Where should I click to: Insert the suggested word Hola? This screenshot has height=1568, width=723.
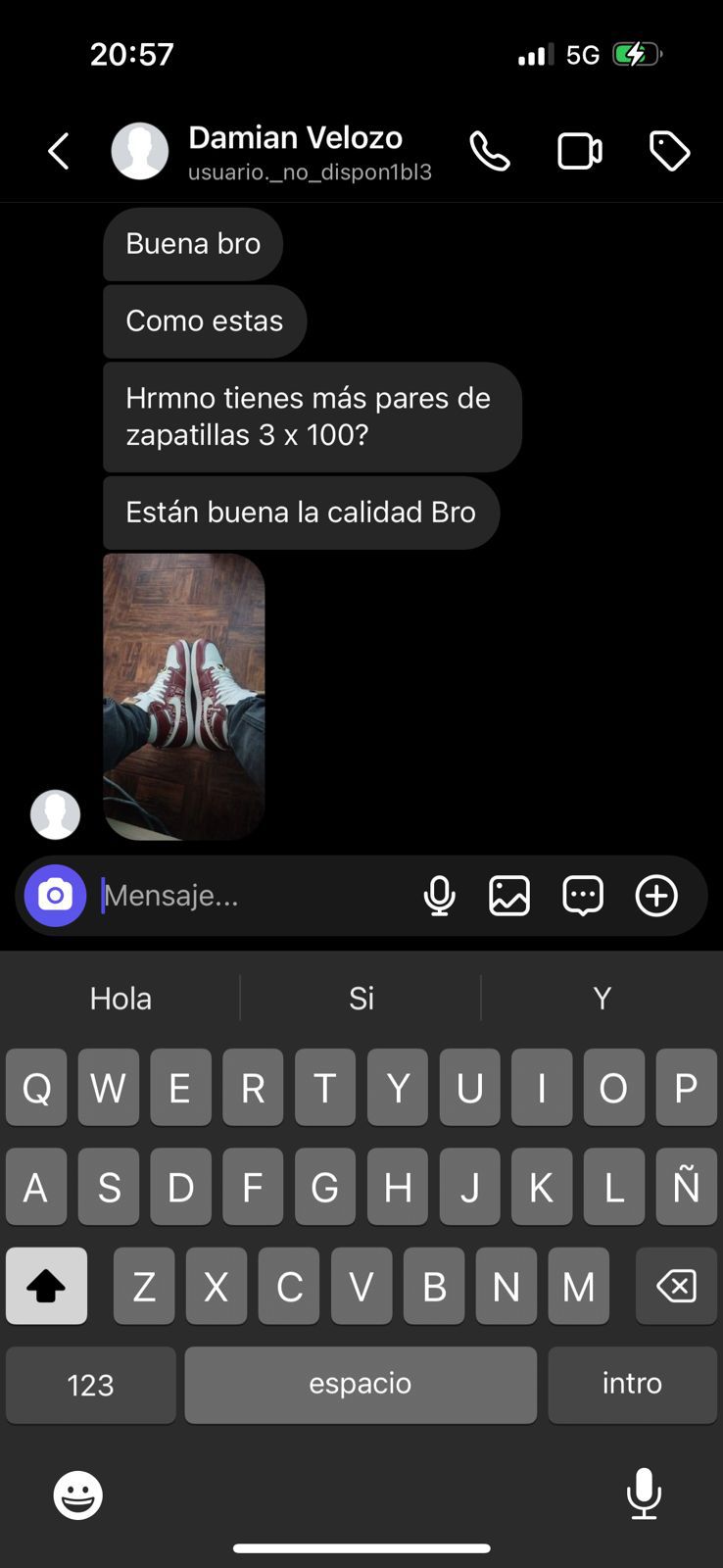click(120, 998)
